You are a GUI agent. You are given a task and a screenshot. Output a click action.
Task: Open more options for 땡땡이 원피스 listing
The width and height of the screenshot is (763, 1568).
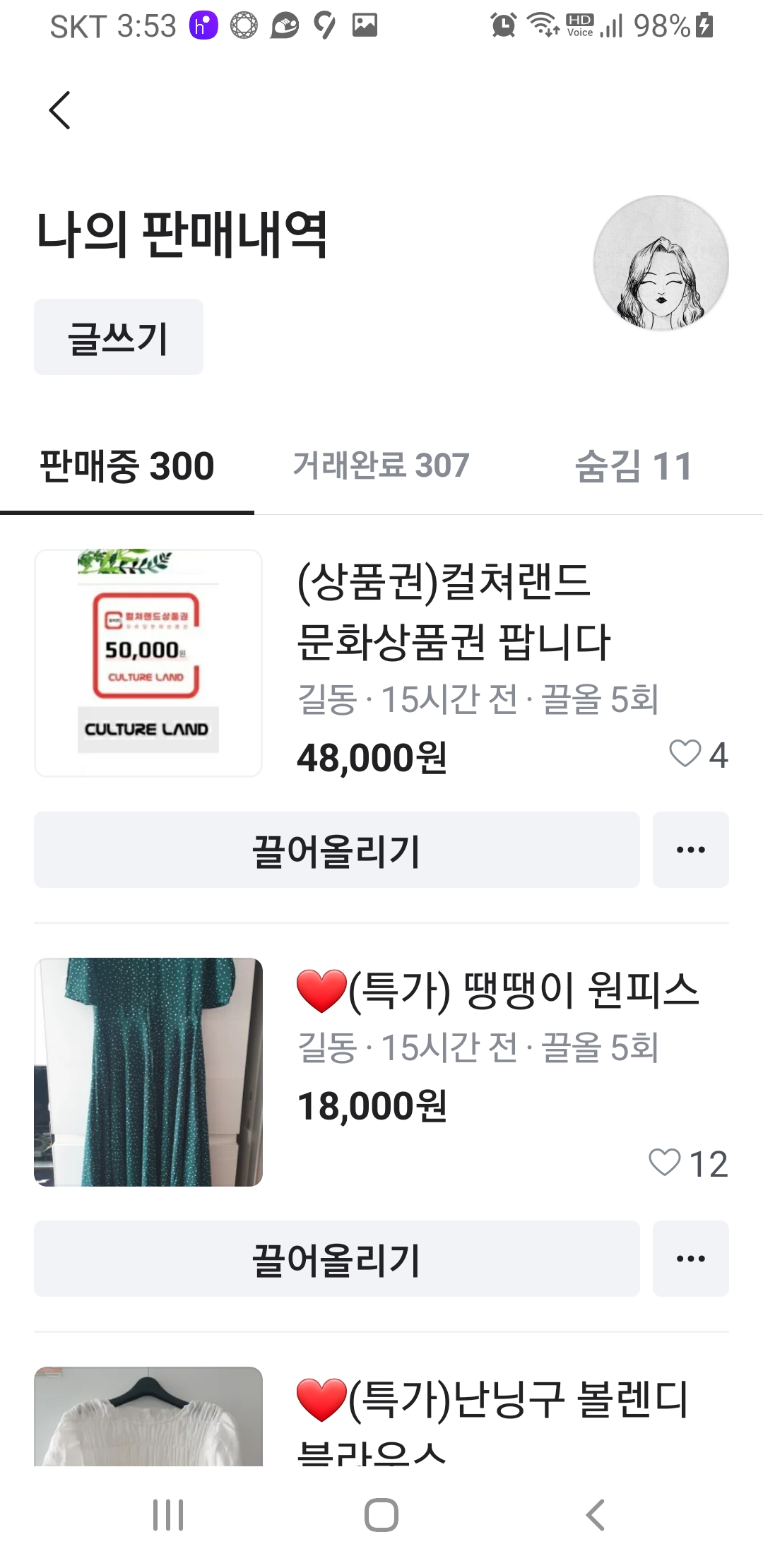690,1259
